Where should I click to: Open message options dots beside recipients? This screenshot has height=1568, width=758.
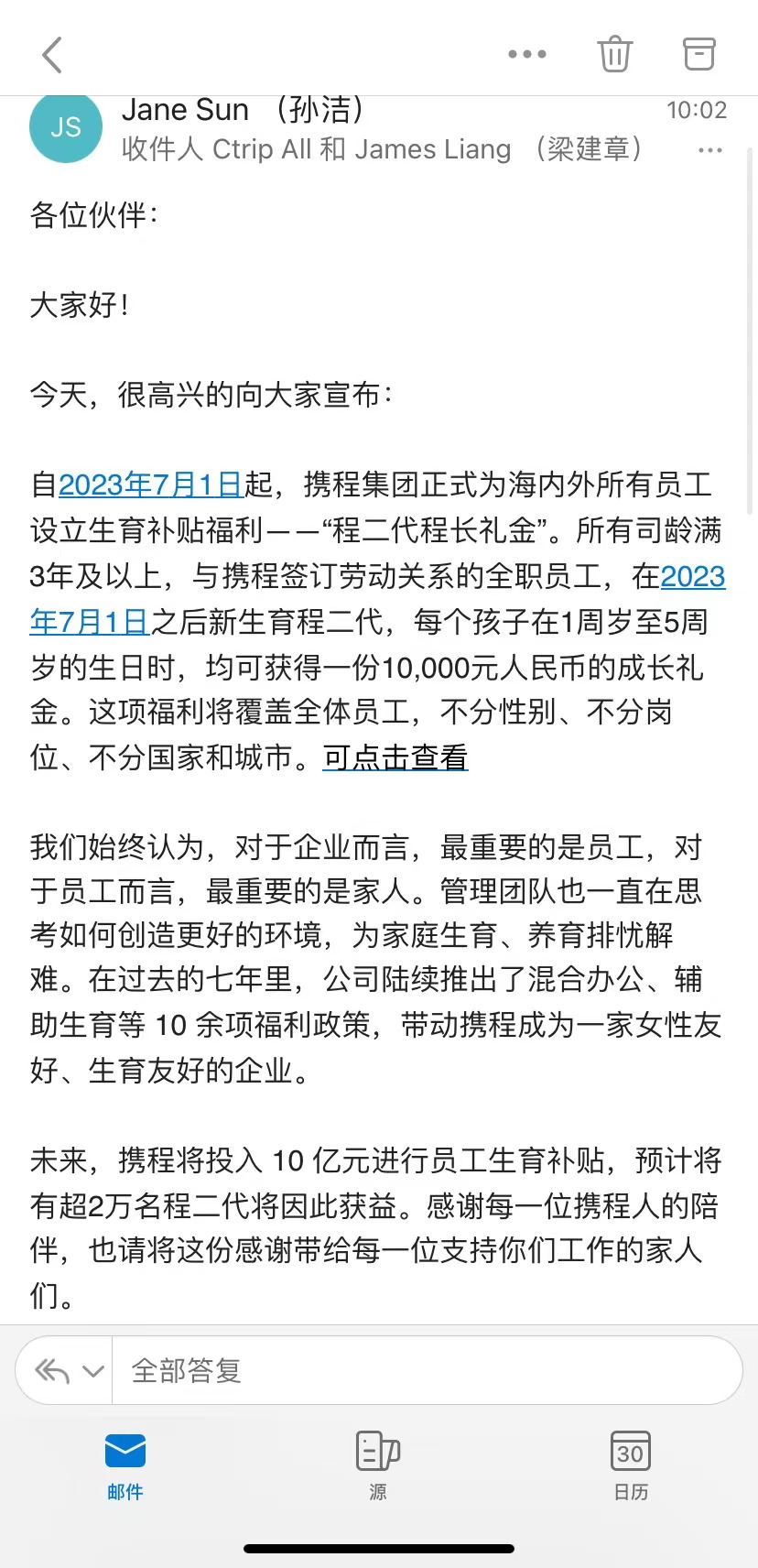pyautogui.click(x=710, y=150)
